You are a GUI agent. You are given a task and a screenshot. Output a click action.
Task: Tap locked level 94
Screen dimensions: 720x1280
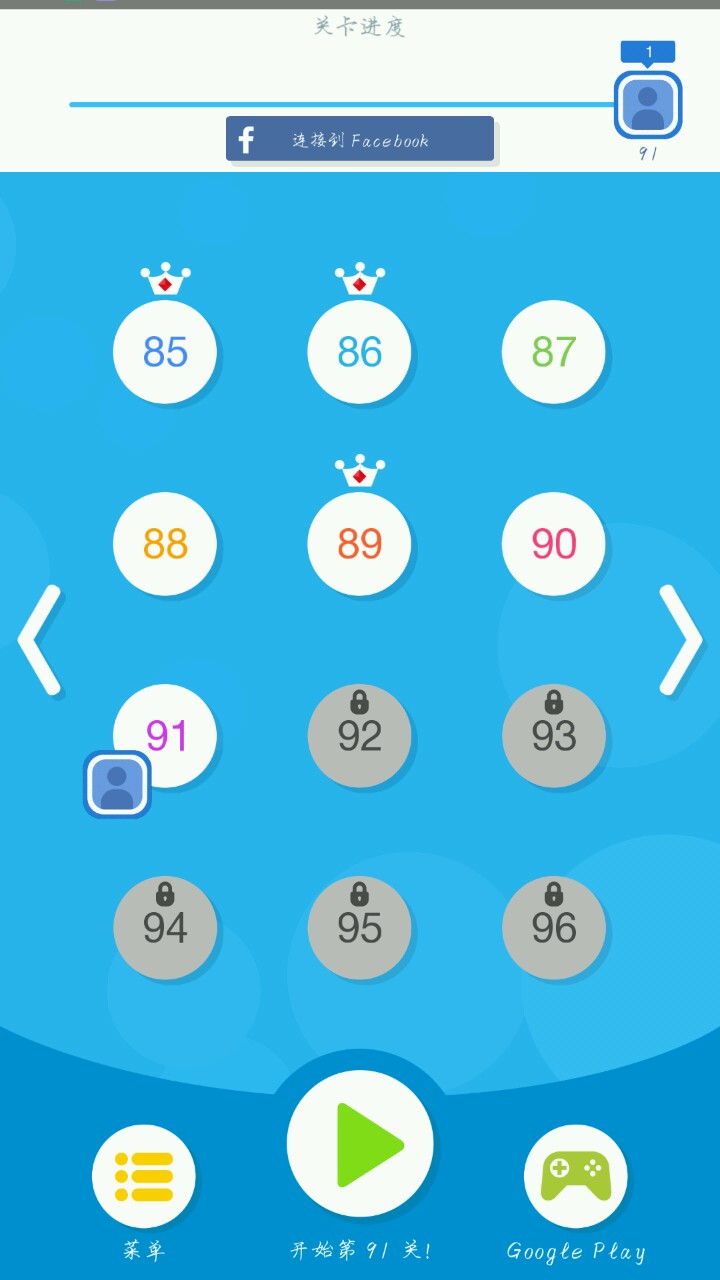[165, 929]
